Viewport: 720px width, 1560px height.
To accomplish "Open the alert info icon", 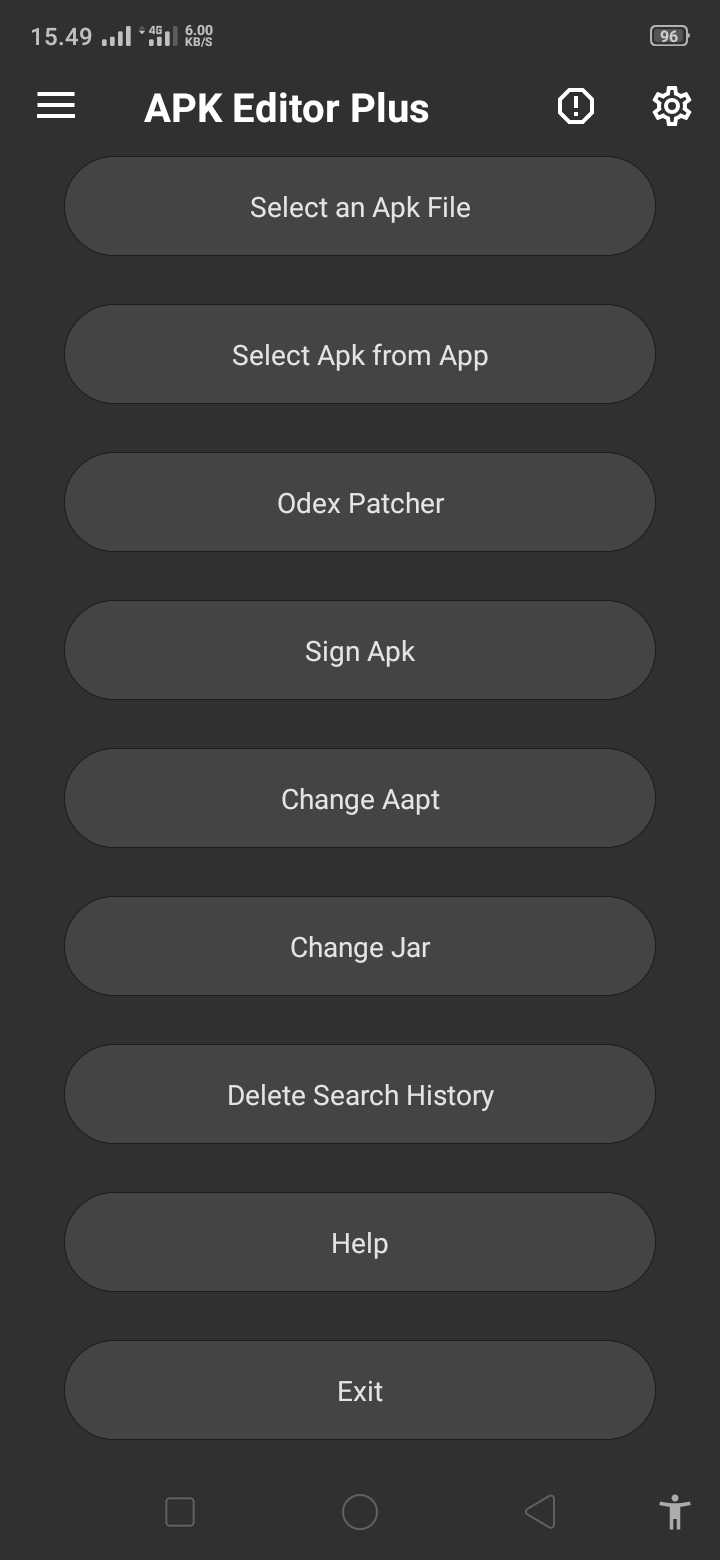I will pos(575,106).
